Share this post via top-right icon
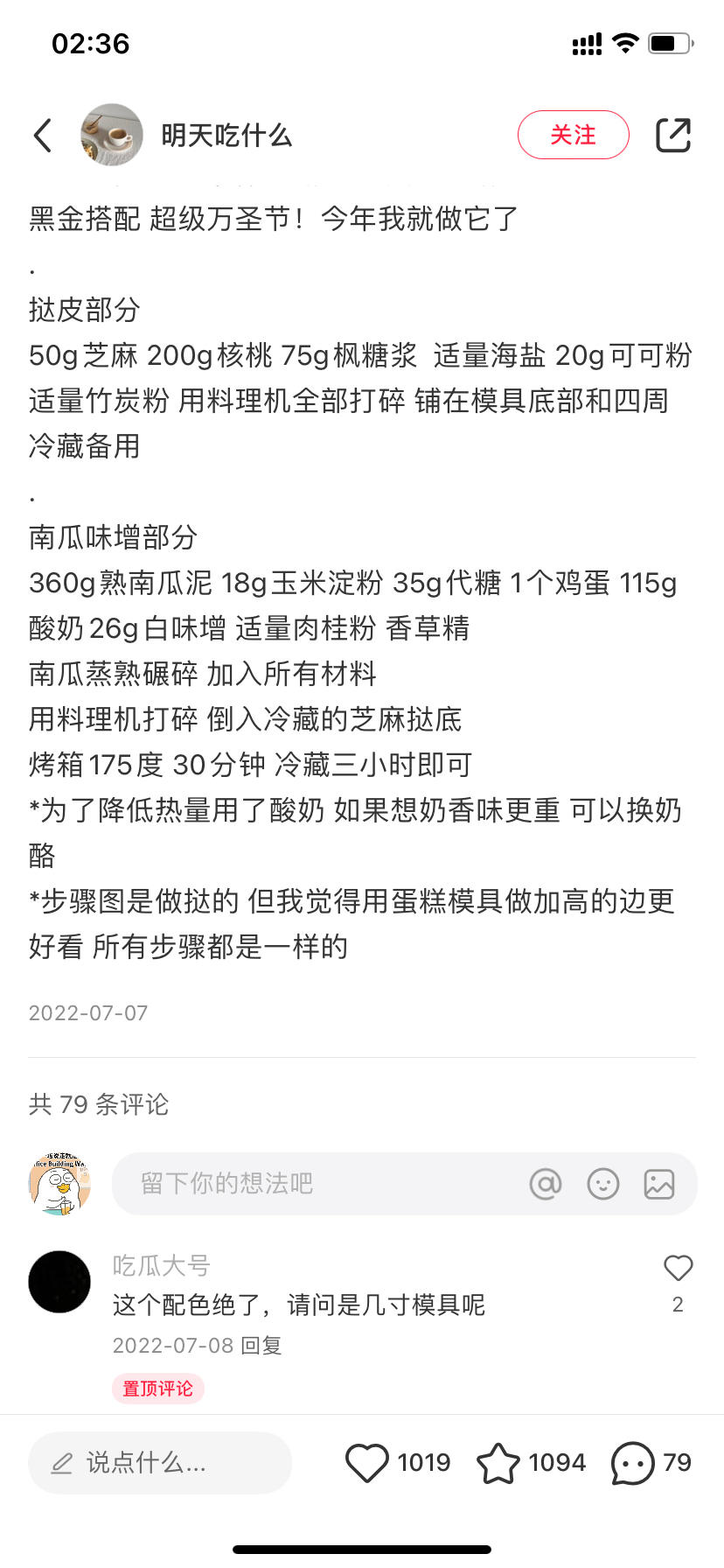 [673, 135]
